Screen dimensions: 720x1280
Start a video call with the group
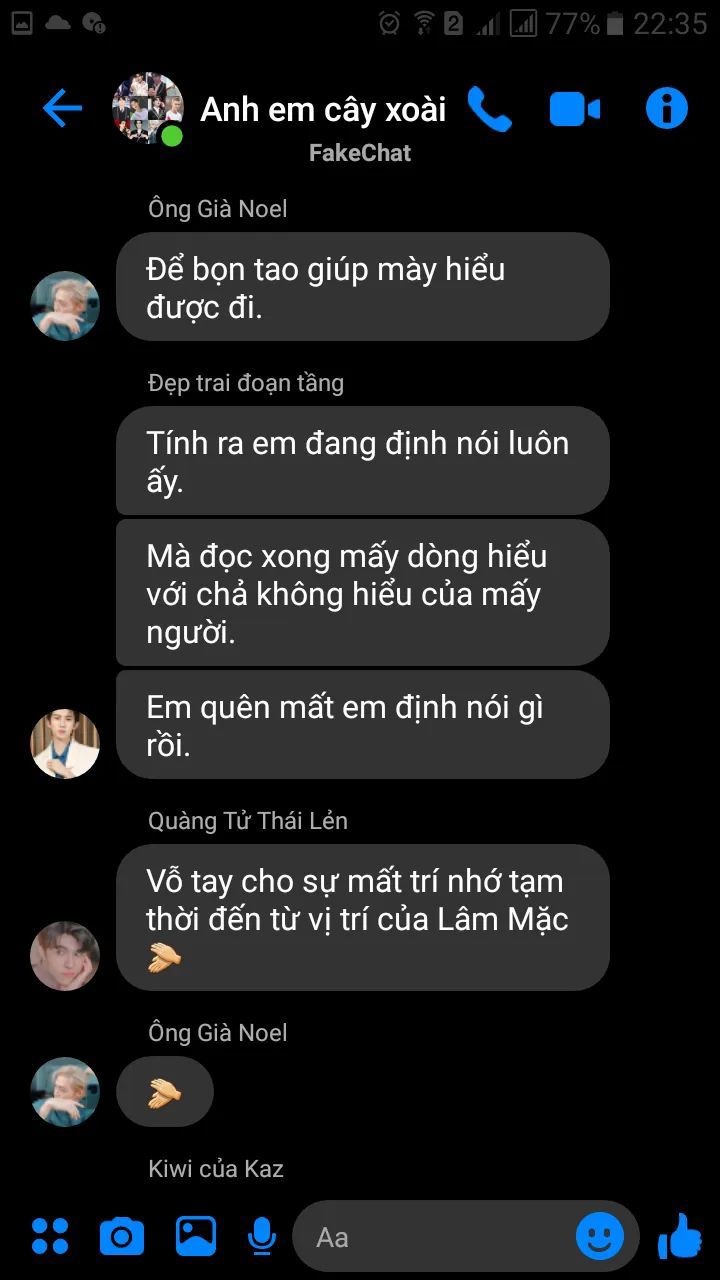click(575, 109)
